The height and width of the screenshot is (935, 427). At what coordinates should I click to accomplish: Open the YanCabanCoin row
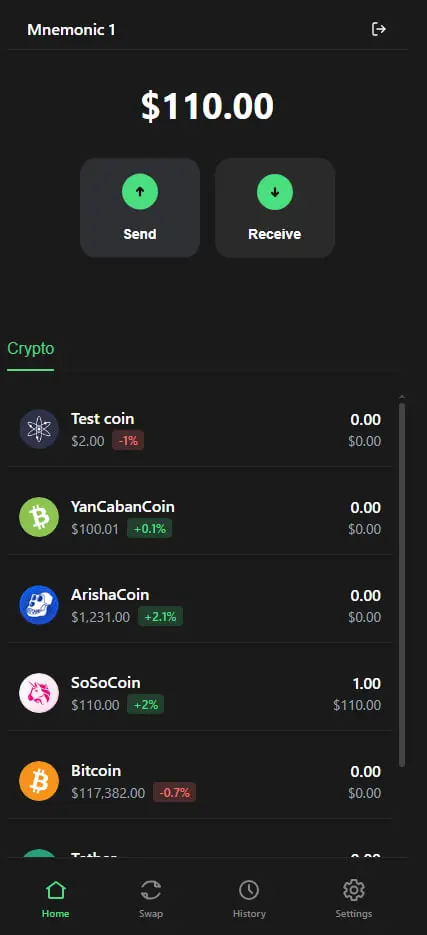[200, 517]
